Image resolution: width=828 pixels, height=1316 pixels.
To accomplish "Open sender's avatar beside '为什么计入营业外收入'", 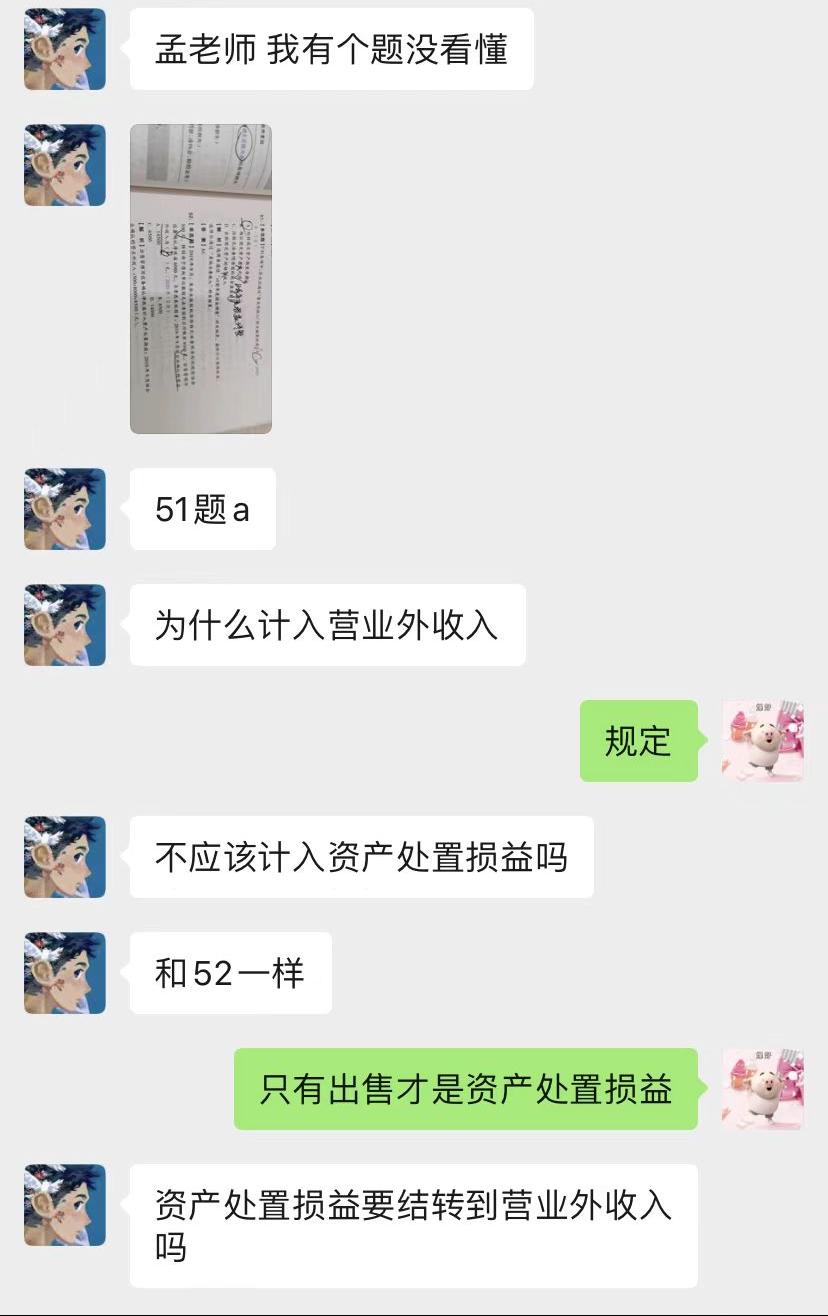I will 65,625.
